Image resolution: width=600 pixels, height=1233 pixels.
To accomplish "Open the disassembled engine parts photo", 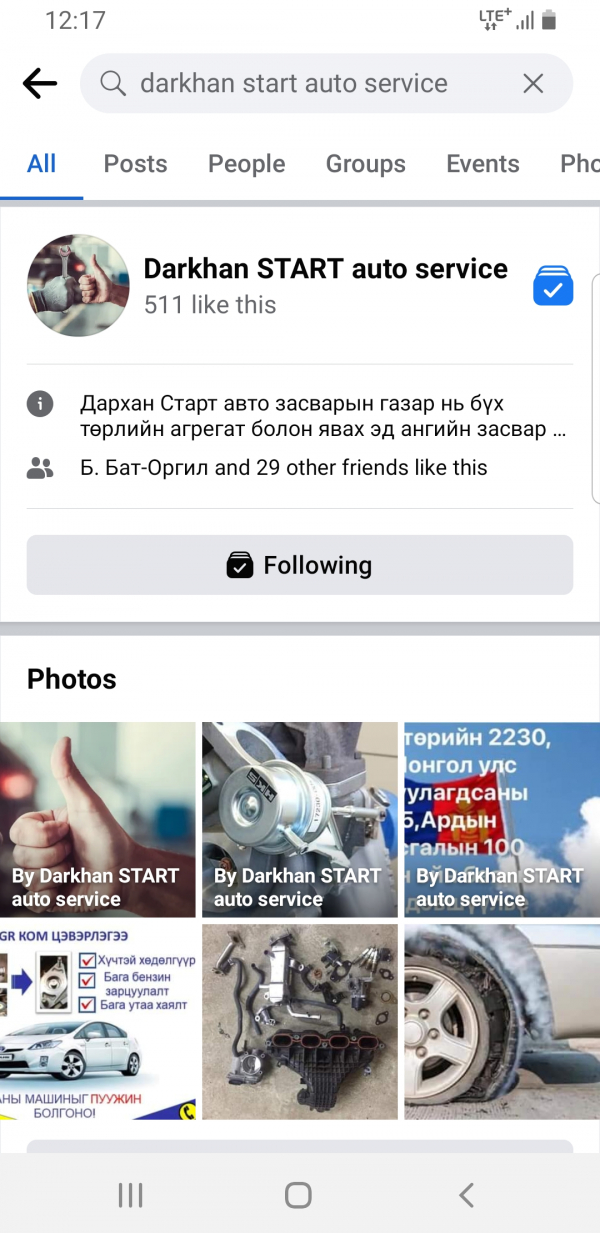I will point(298,1021).
